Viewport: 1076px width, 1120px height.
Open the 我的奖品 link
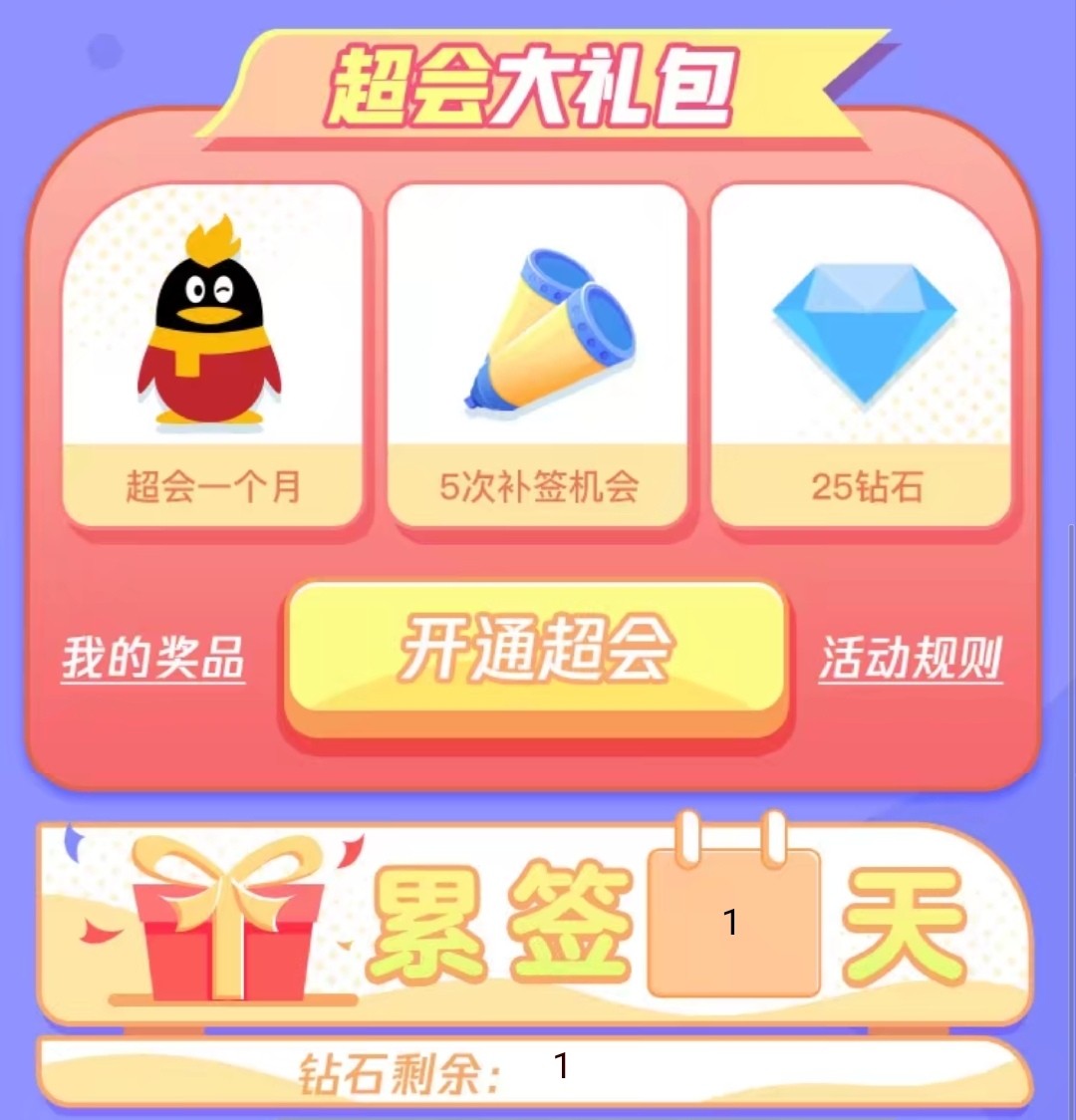pos(153,659)
